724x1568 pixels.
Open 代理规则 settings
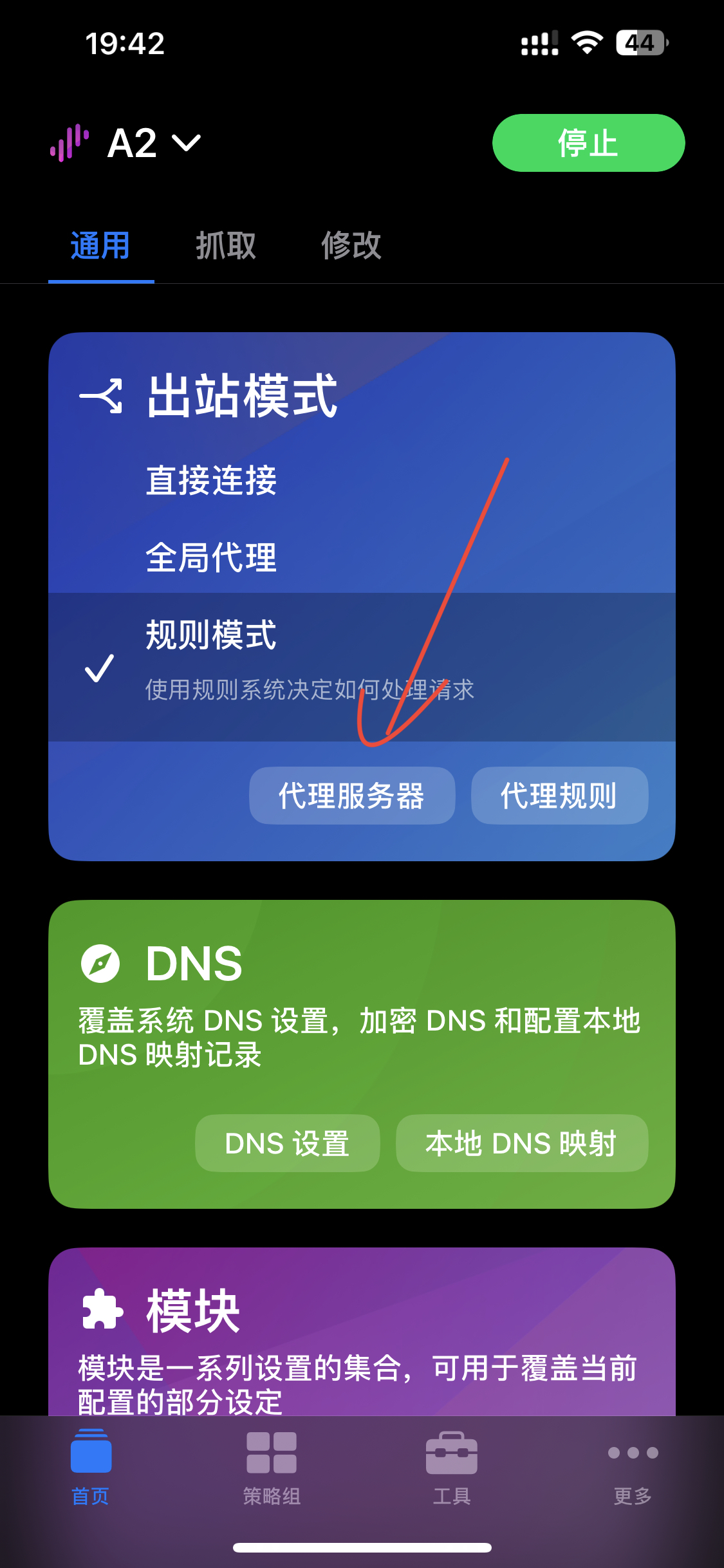559,796
